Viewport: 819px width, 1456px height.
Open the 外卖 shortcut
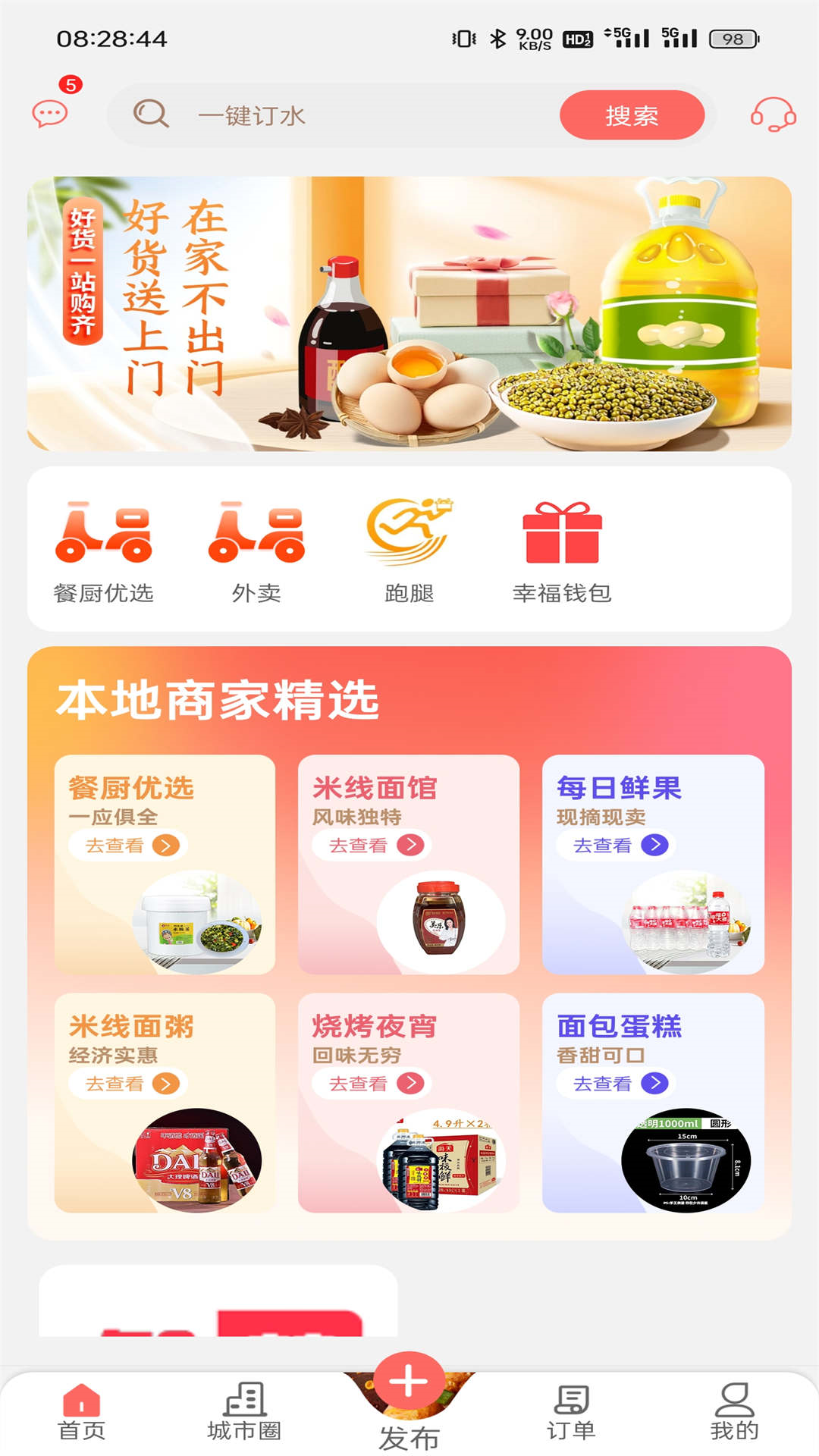click(x=256, y=550)
